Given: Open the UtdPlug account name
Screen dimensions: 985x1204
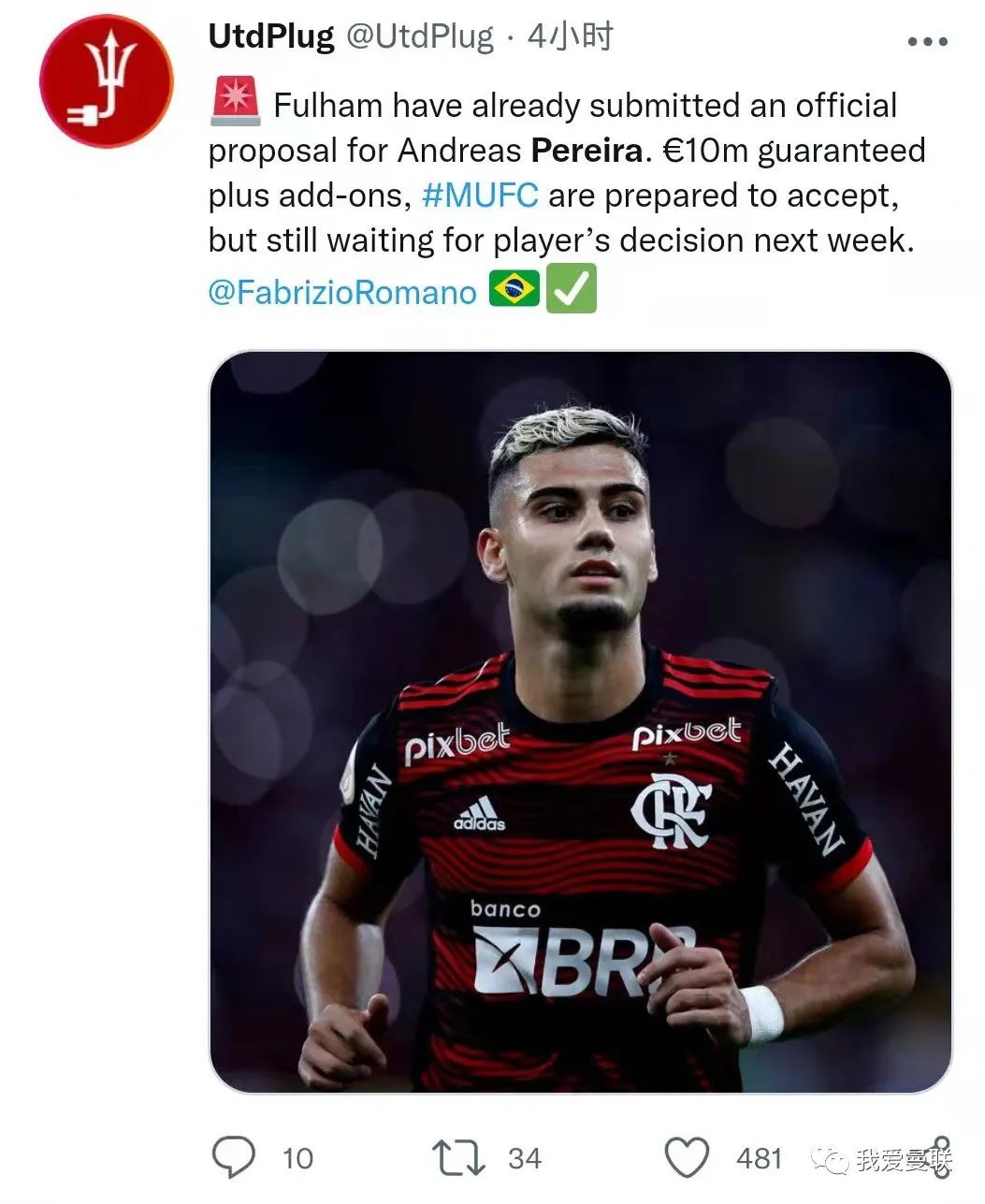Looking at the screenshot, I should (270, 37).
